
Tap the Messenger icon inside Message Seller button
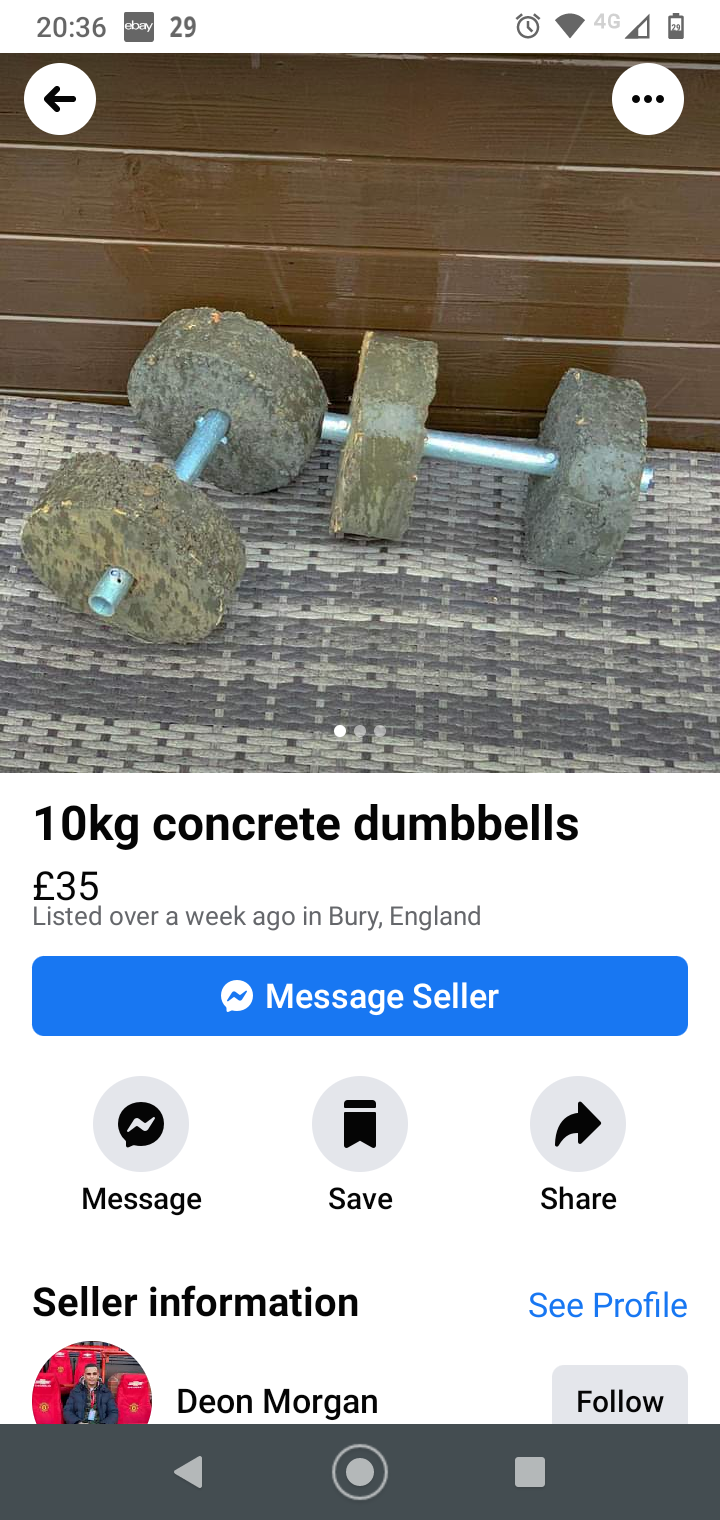coord(236,995)
